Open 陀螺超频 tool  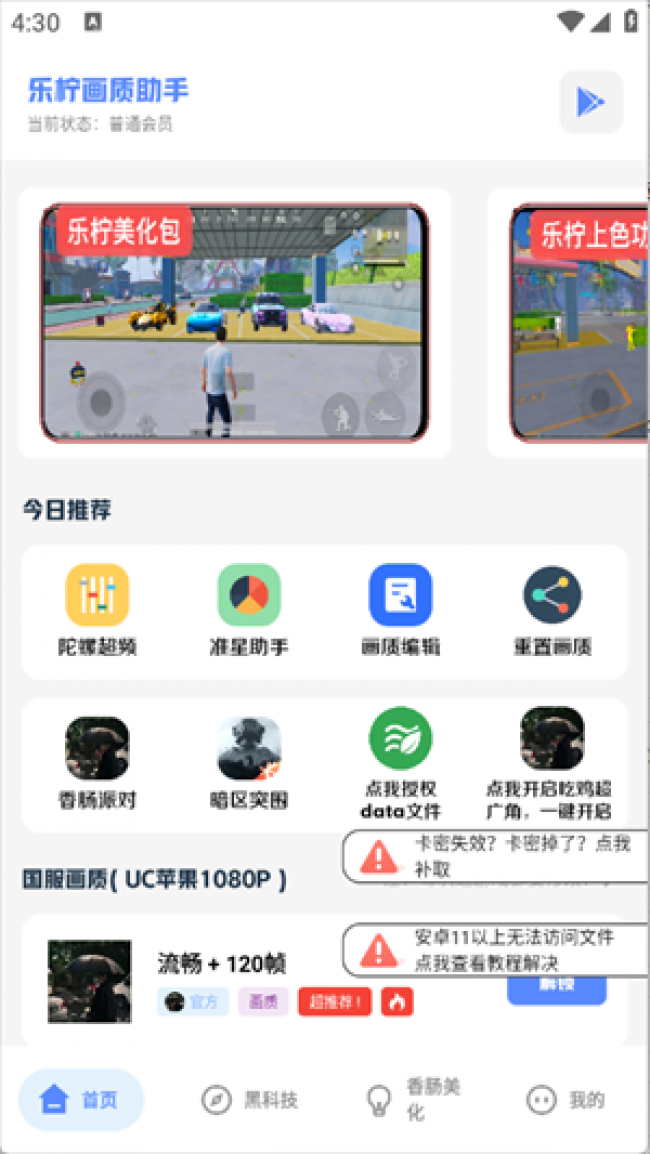[x=97, y=610]
